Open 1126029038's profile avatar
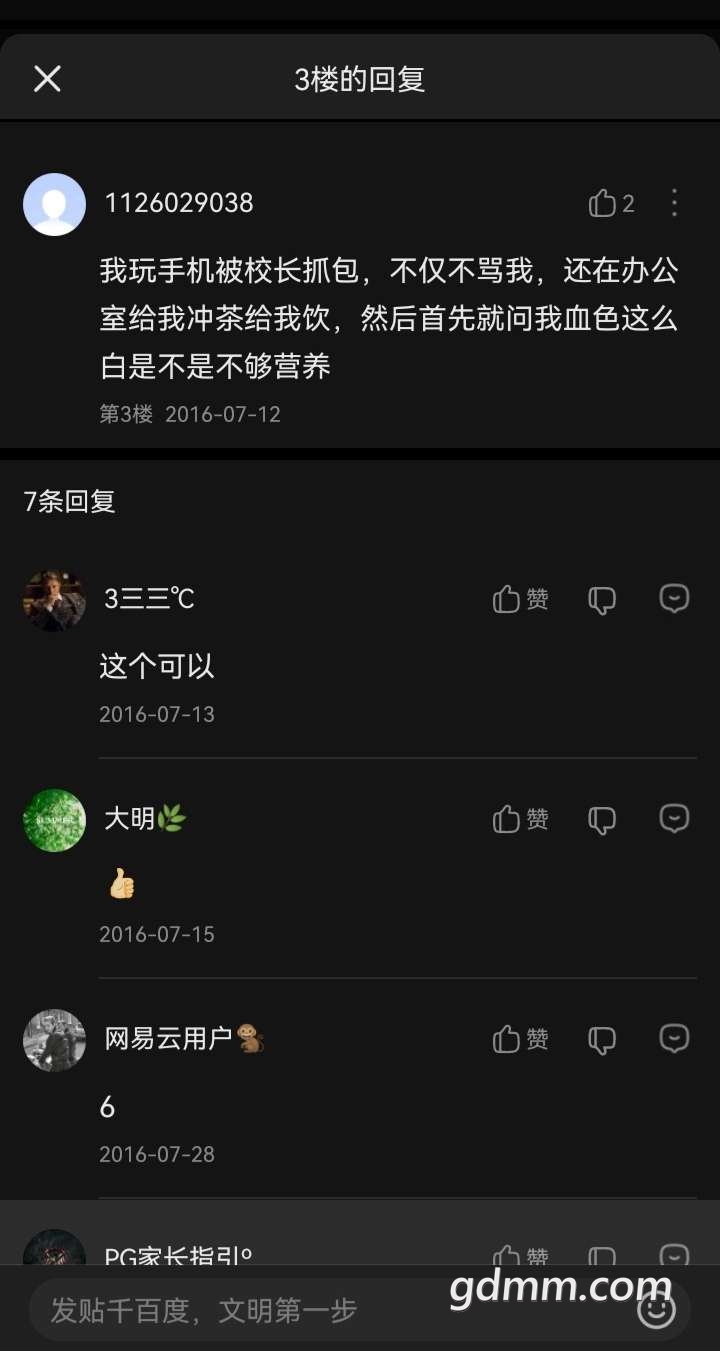The image size is (720, 1351). pyautogui.click(x=54, y=204)
